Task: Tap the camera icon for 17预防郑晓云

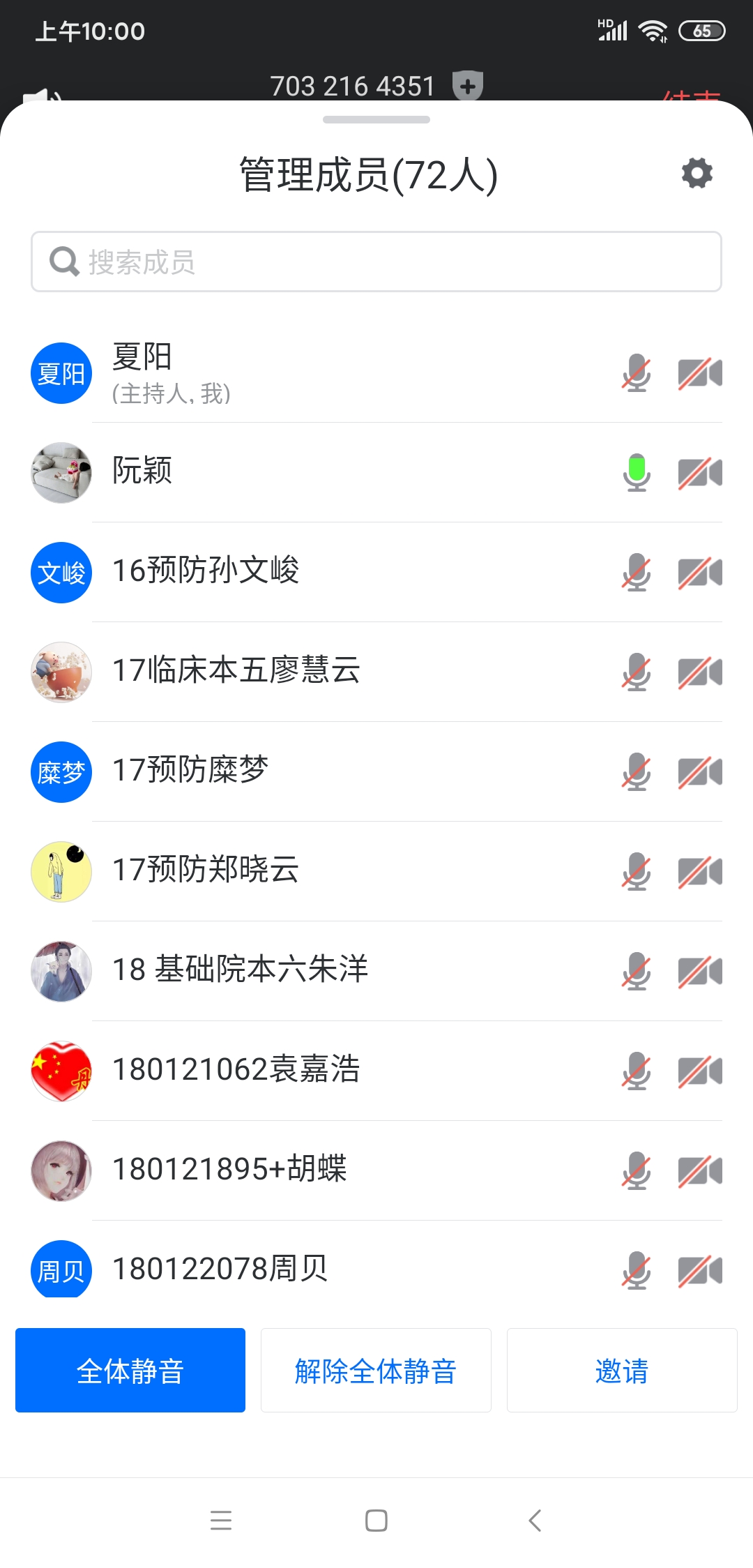Action: tap(700, 871)
